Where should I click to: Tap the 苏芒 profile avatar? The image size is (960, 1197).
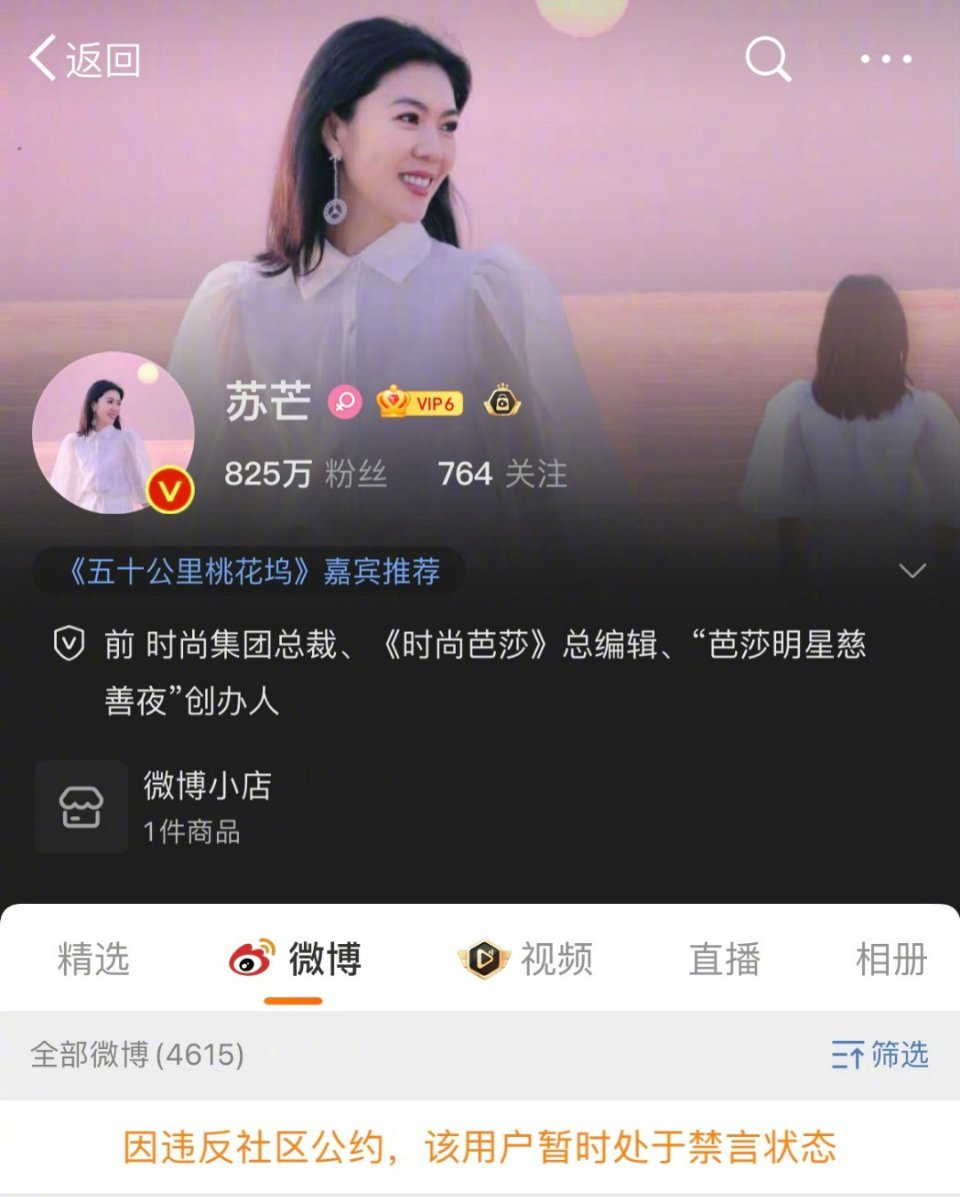(x=113, y=432)
